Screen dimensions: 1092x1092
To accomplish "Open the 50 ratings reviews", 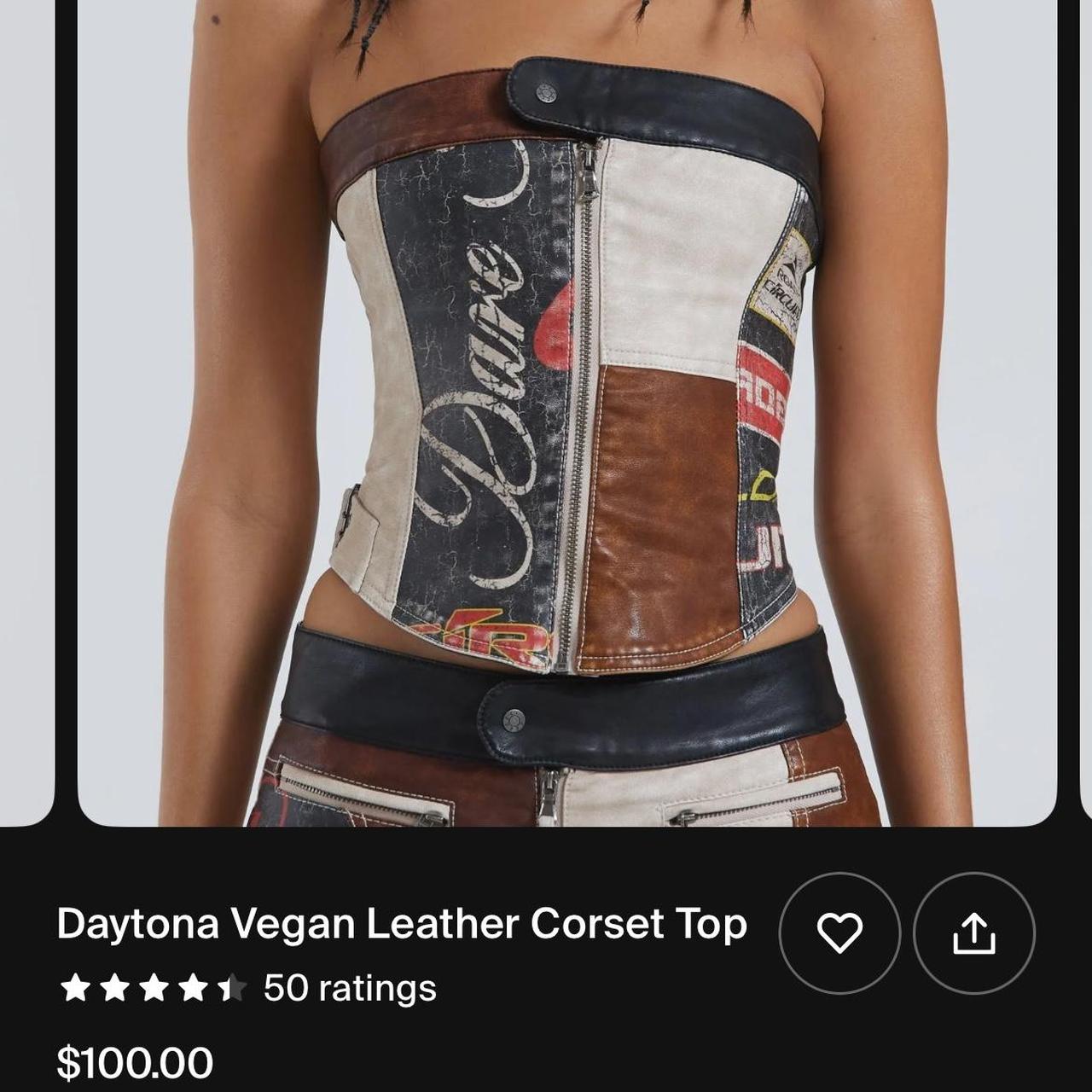I will 350,988.
